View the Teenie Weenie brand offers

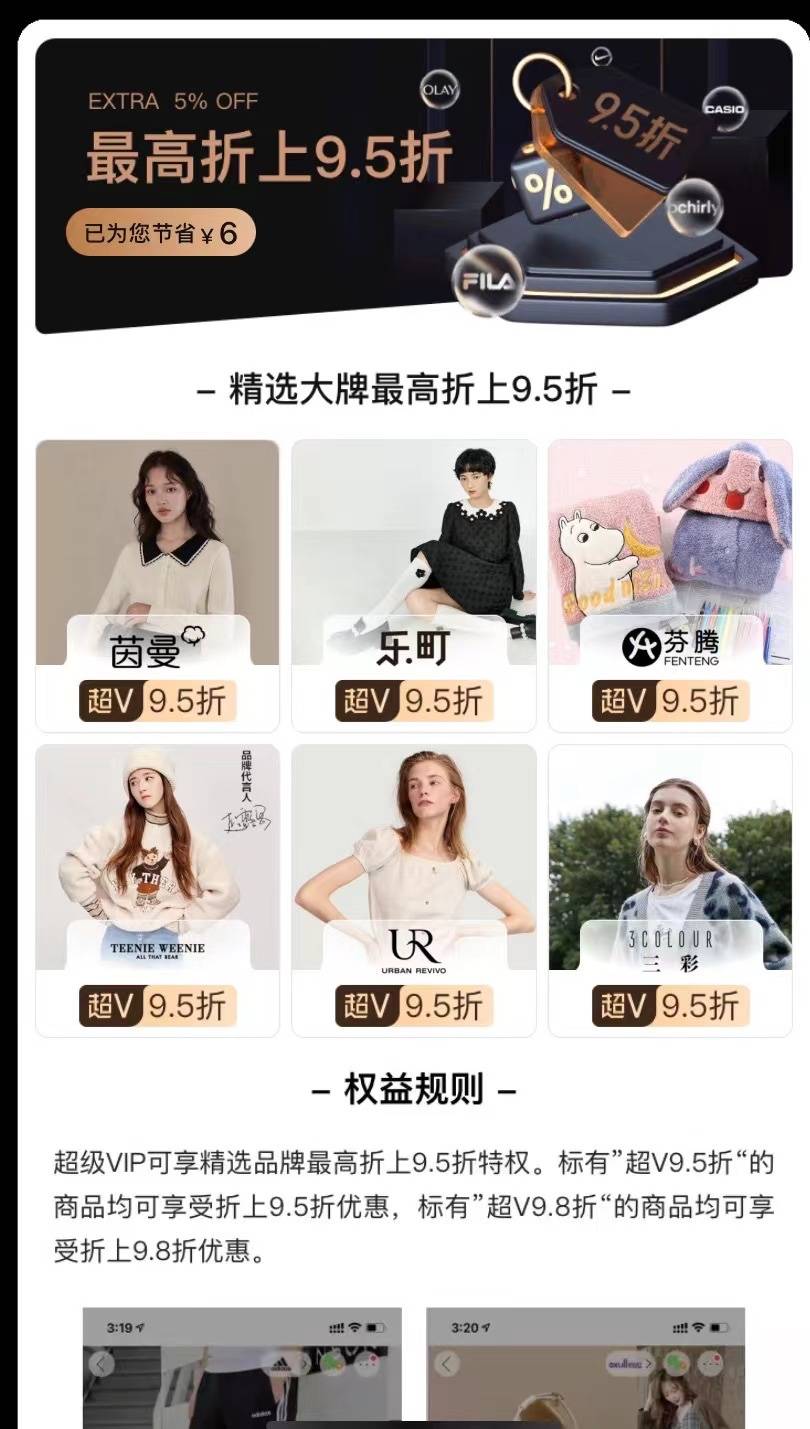click(157, 890)
